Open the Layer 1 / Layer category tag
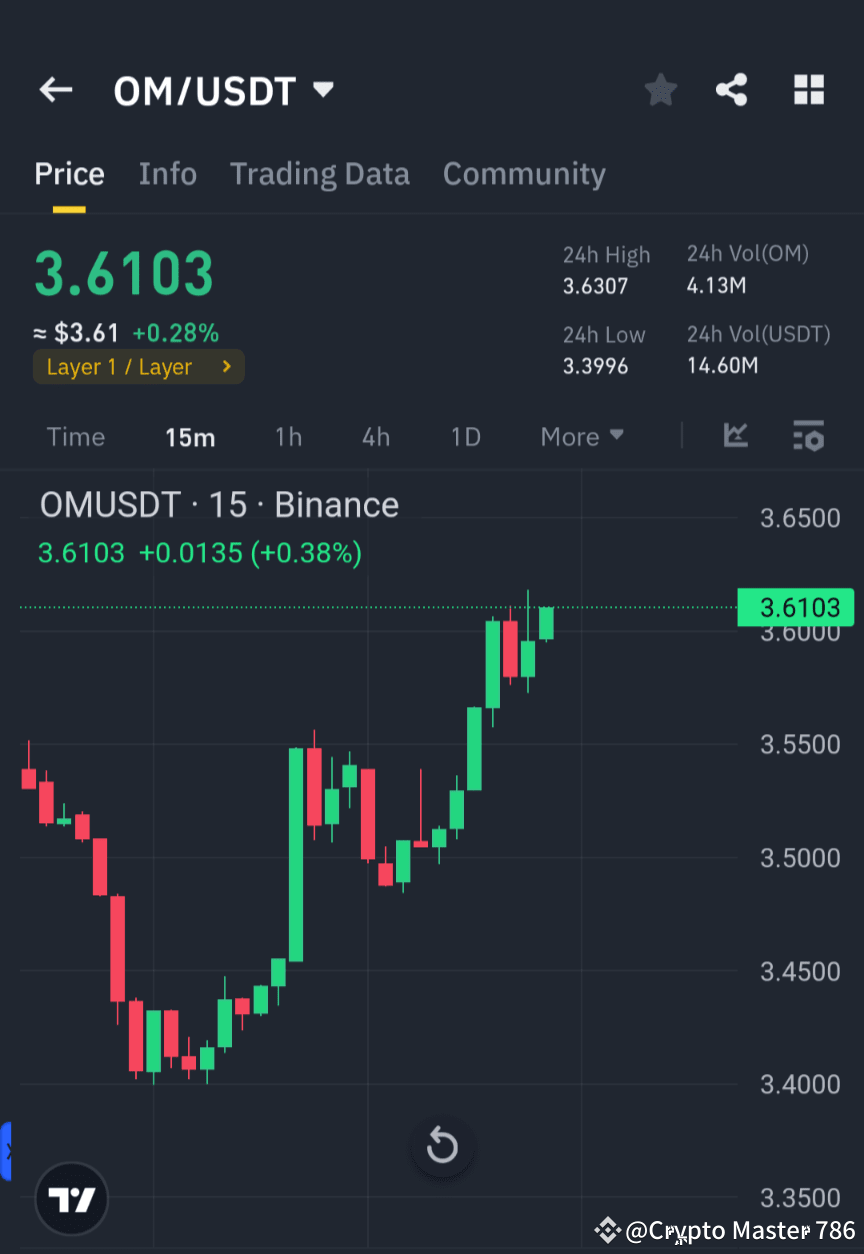The width and height of the screenshot is (864, 1254). (138, 366)
